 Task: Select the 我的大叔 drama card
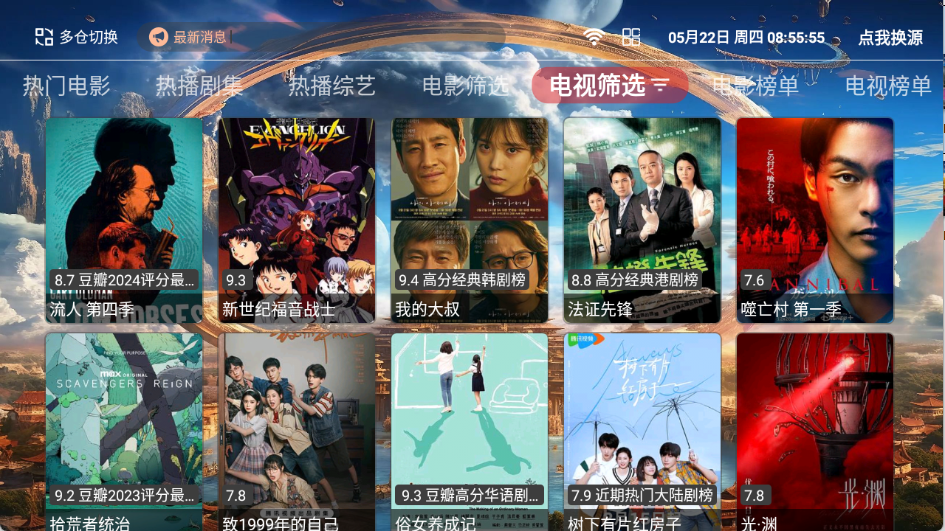[469, 220]
